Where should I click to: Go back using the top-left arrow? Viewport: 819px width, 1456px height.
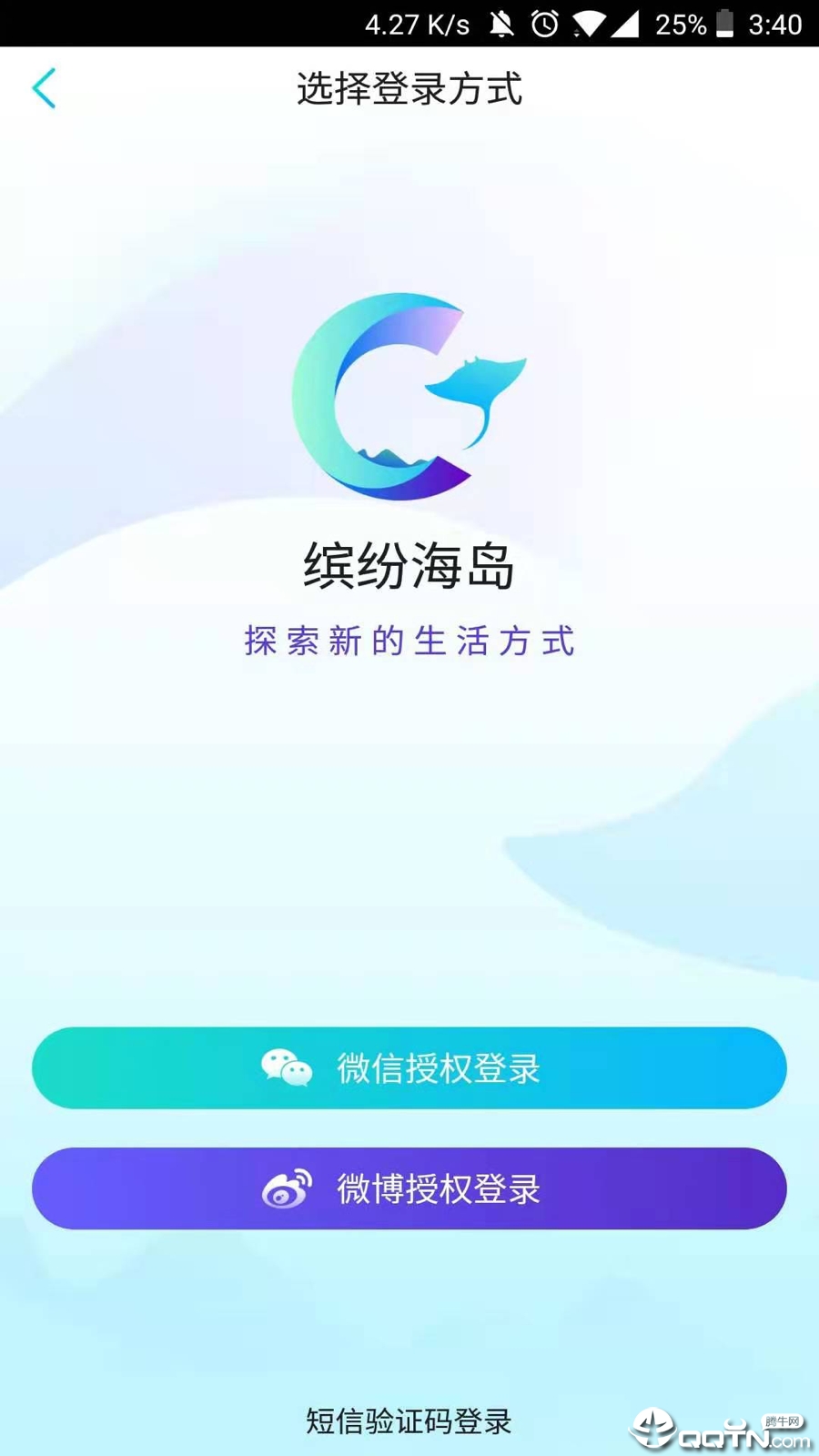click(44, 88)
